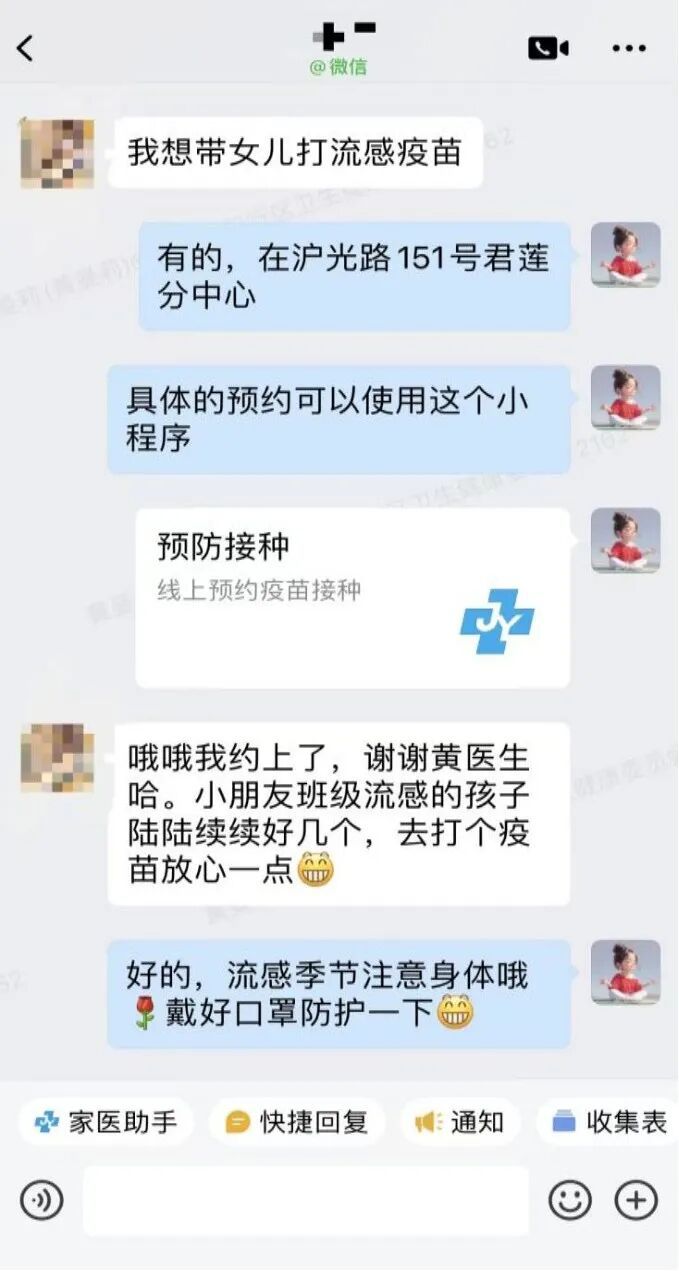679x1271 pixels.
Task: Start a video call
Action: click(548, 48)
